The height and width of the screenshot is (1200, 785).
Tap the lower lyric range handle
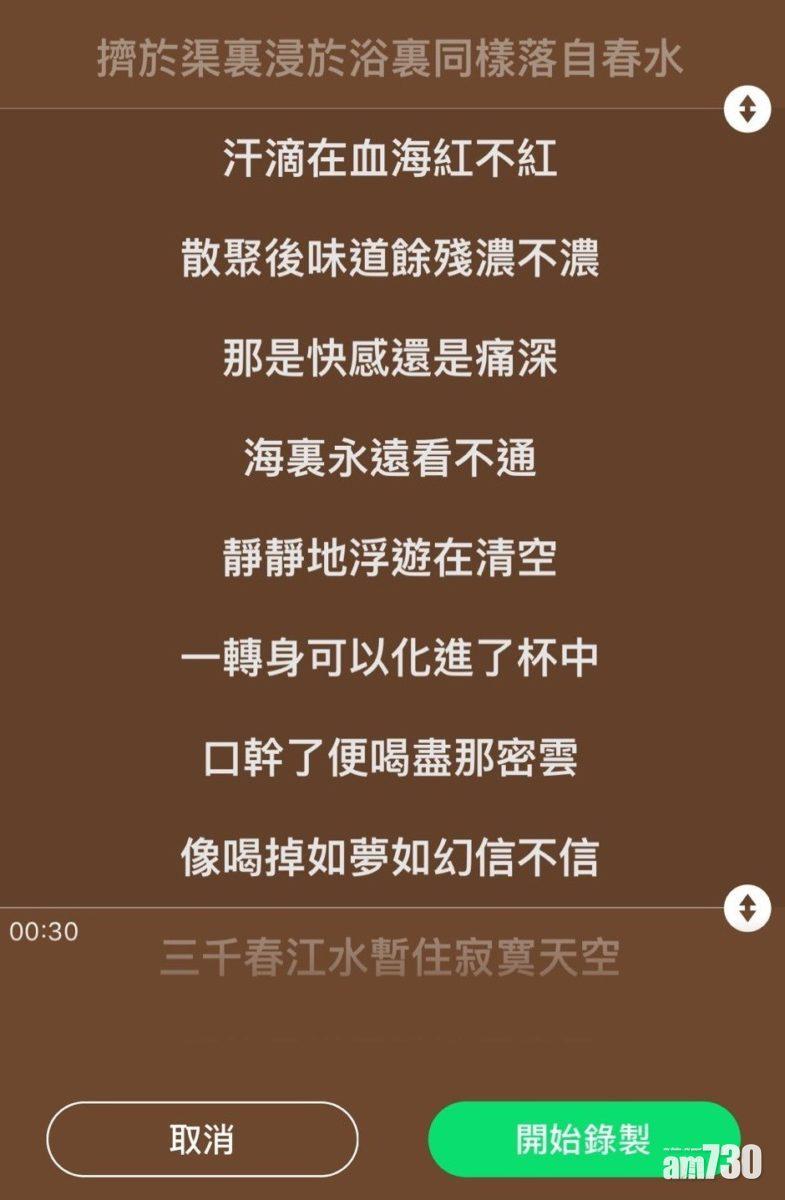(747, 908)
